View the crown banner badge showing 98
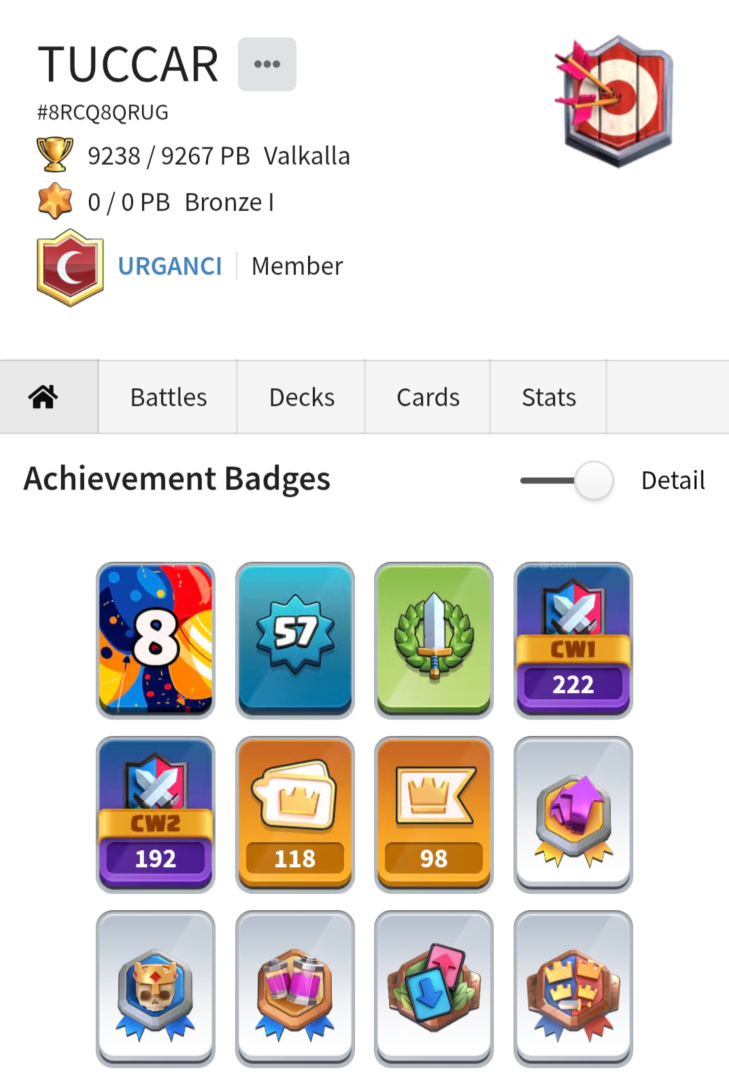The width and height of the screenshot is (729, 1080). 433,814
